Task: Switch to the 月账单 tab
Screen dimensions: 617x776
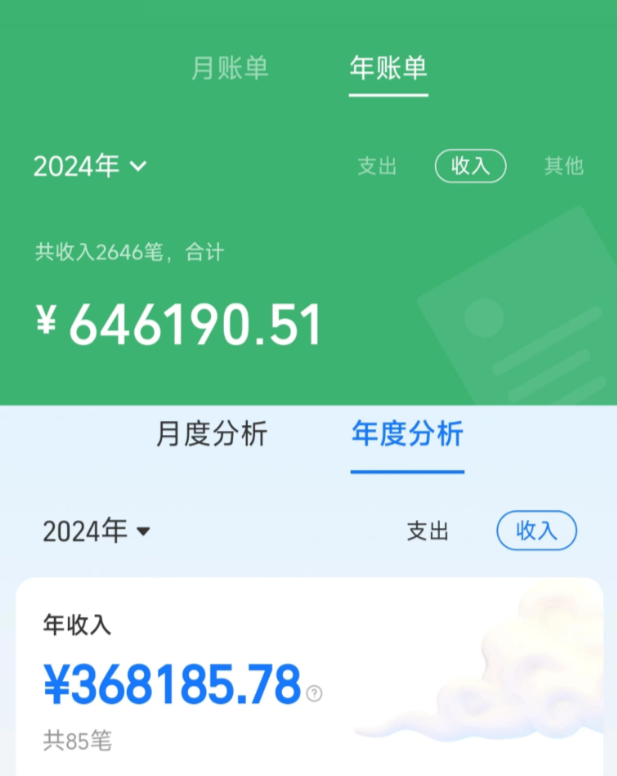Action: [230, 68]
